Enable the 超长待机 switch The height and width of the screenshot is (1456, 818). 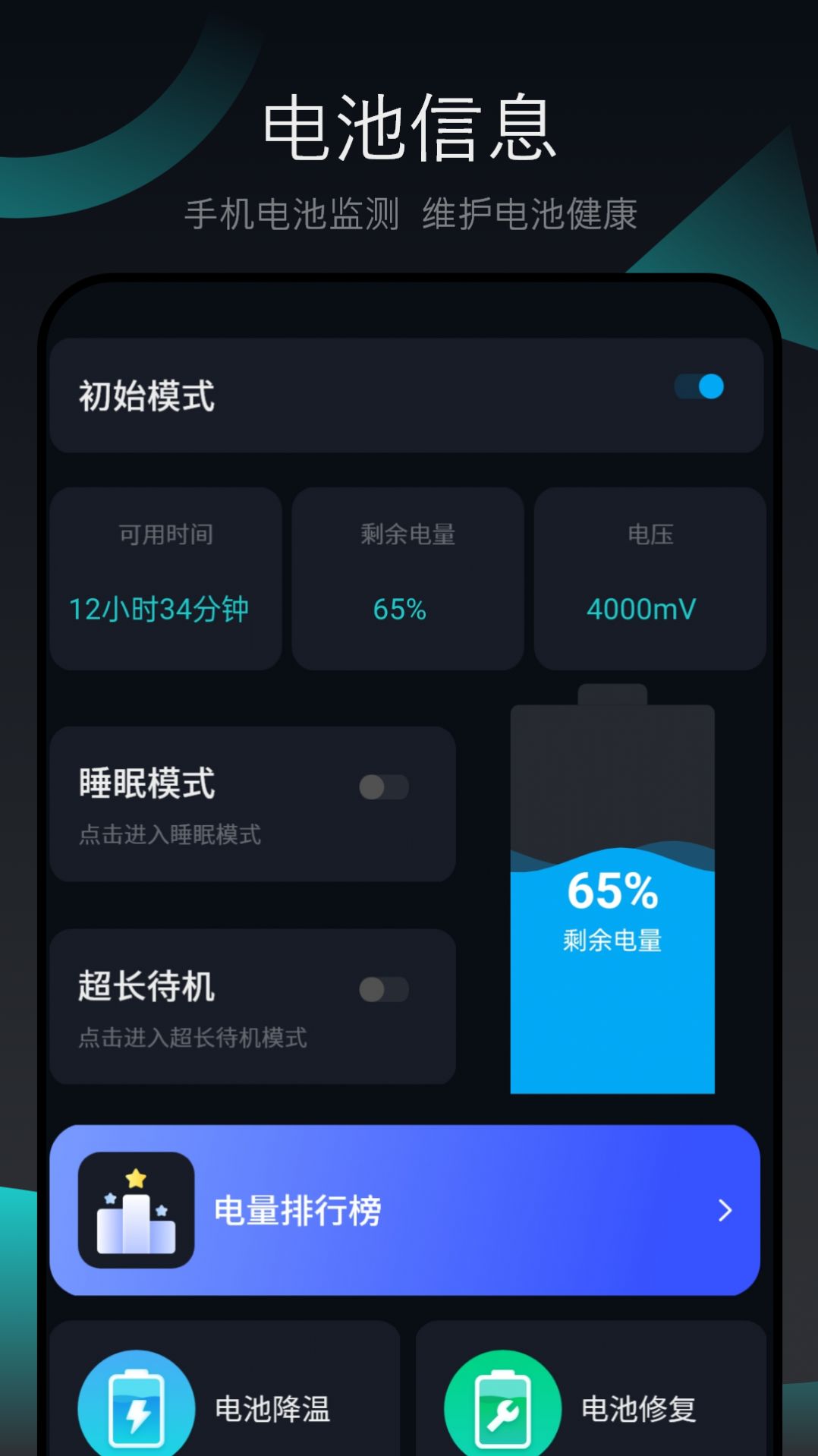click(x=383, y=989)
